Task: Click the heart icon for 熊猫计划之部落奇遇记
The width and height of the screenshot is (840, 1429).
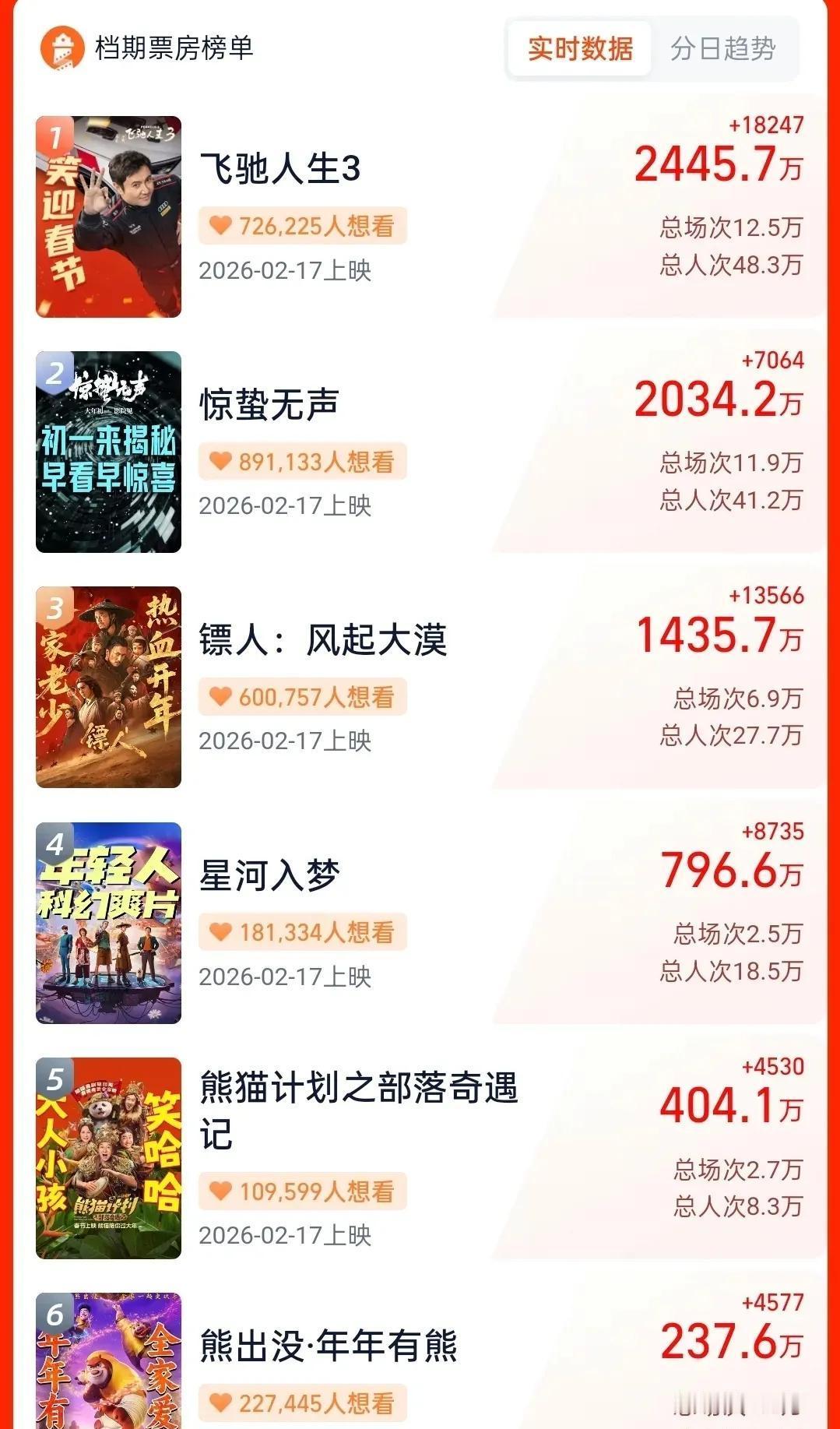Action: point(222,1191)
